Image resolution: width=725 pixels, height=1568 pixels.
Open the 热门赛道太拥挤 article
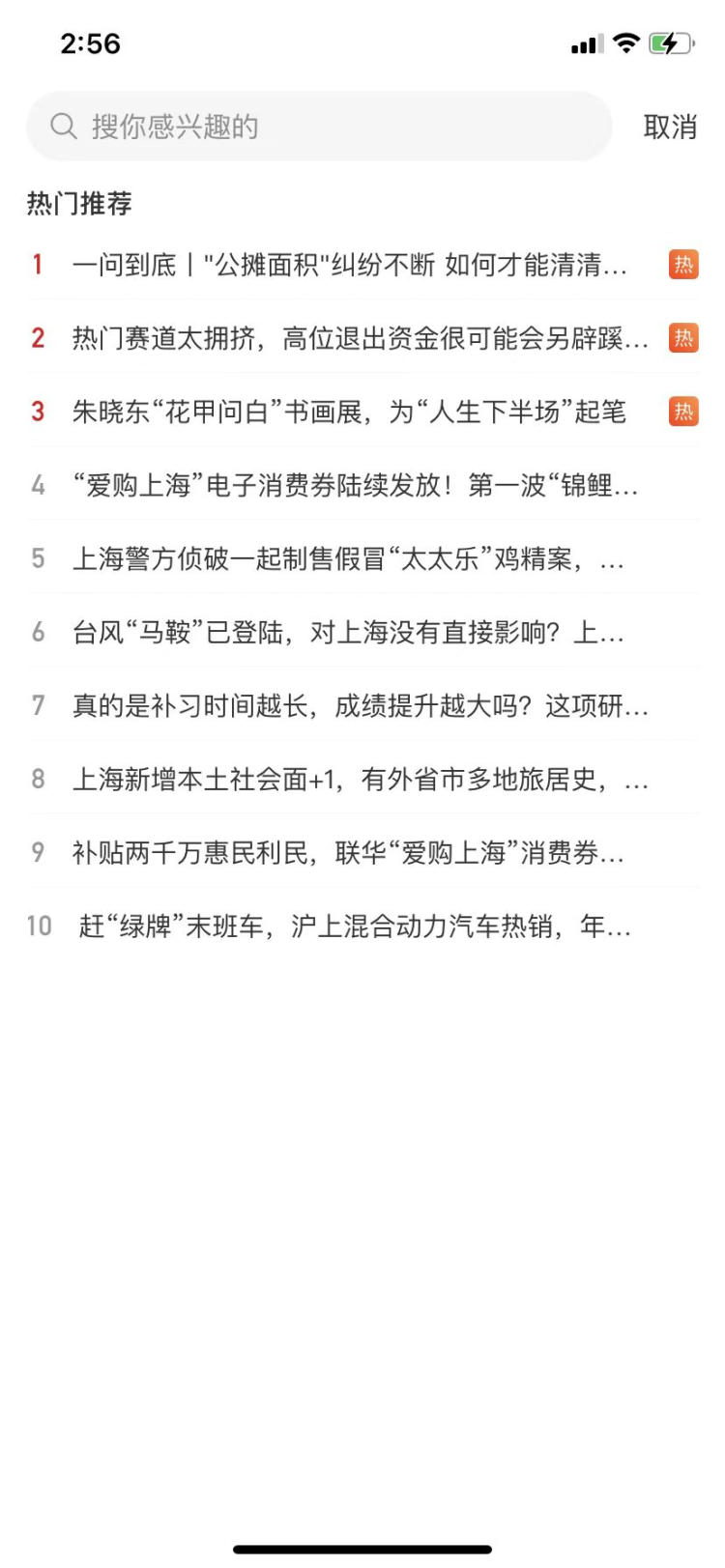tap(360, 338)
